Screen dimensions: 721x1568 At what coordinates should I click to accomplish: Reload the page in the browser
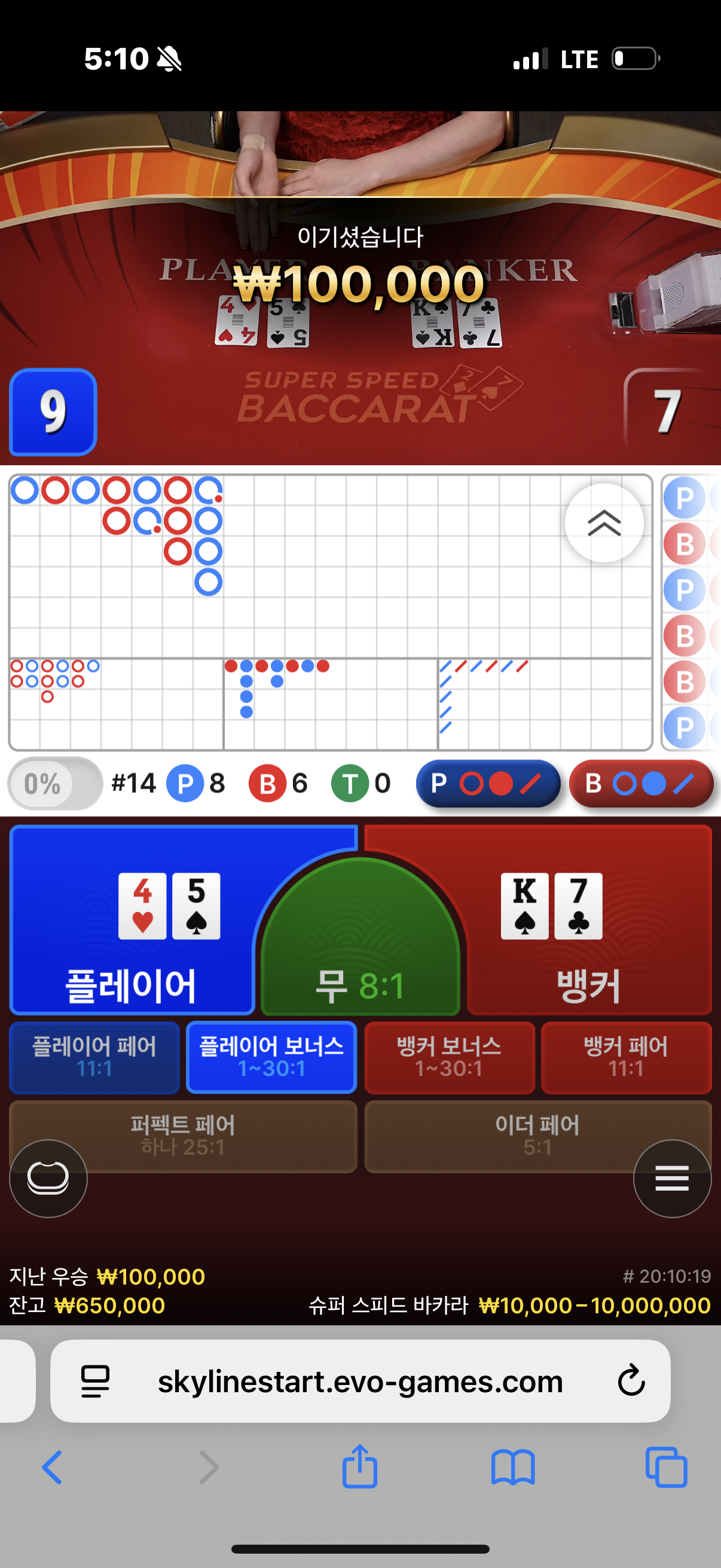631,1380
